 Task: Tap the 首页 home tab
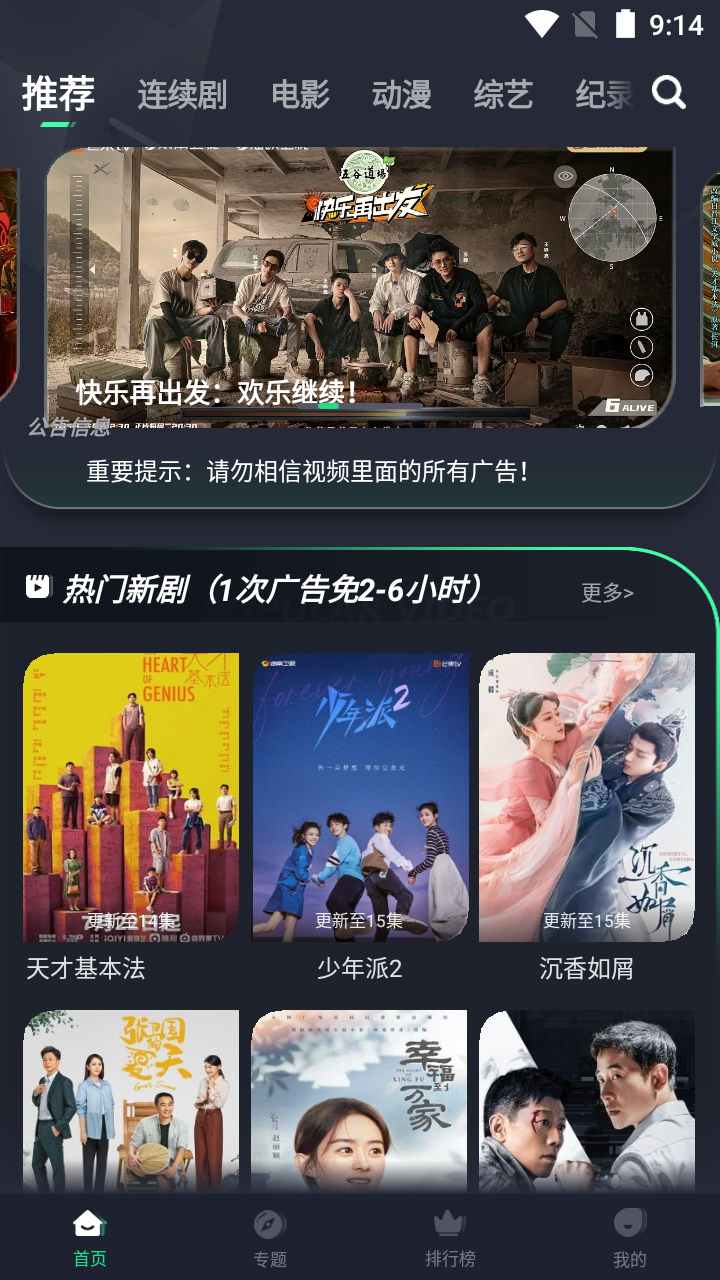pyautogui.click(x=90, y=1238)
